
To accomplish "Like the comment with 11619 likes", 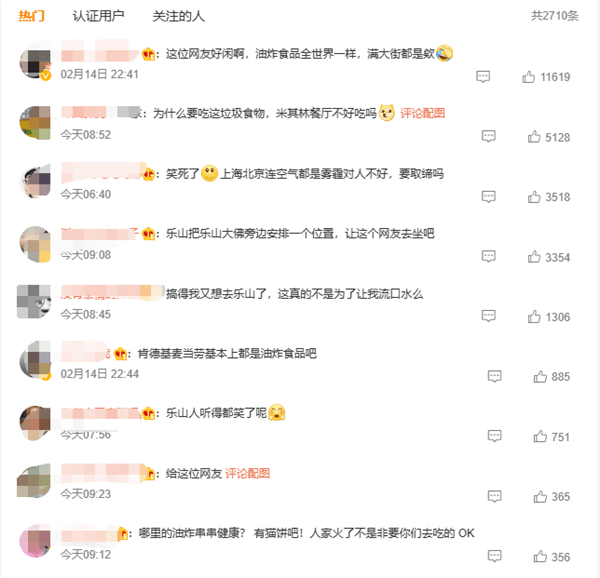I will point(529,77).
